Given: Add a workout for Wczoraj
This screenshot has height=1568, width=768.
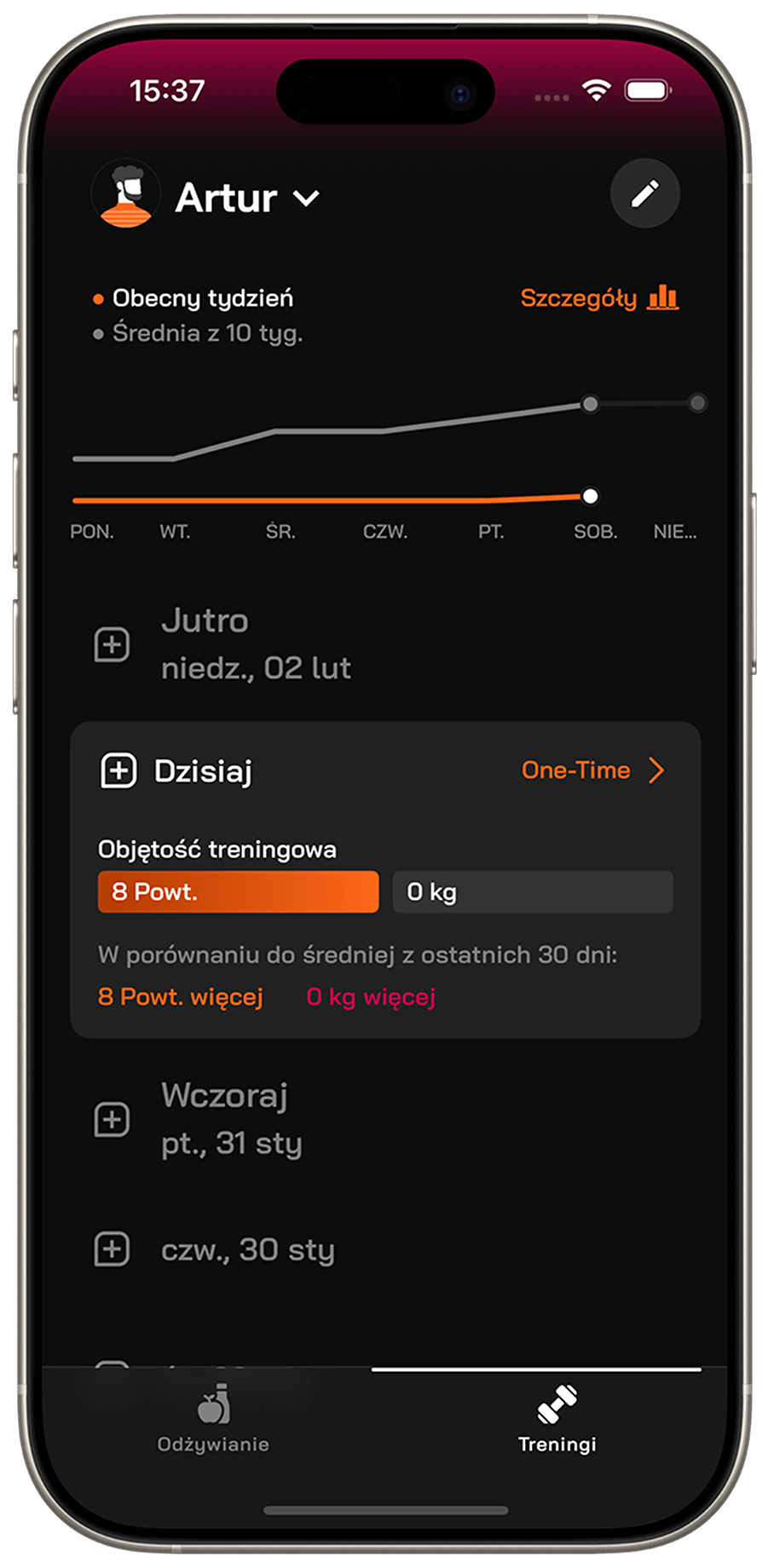Looking at the screenshot, I should pos(112,1119).
